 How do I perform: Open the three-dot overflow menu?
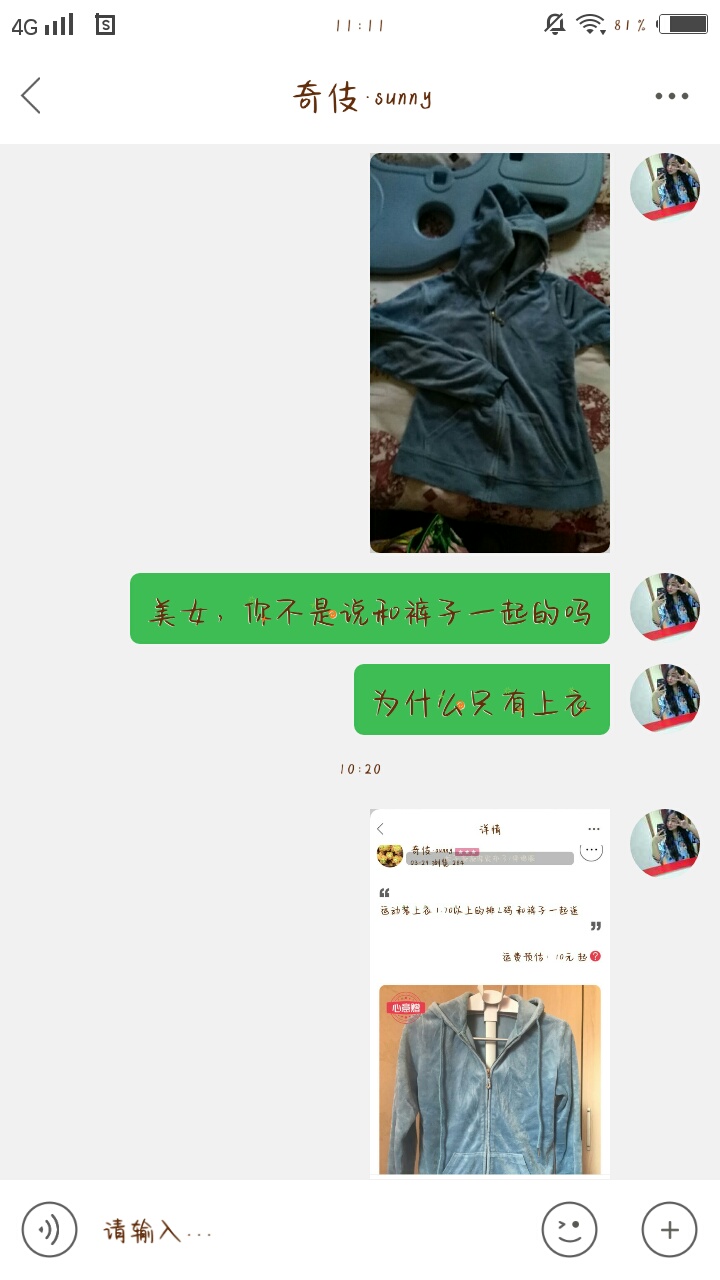coord(672,96)
